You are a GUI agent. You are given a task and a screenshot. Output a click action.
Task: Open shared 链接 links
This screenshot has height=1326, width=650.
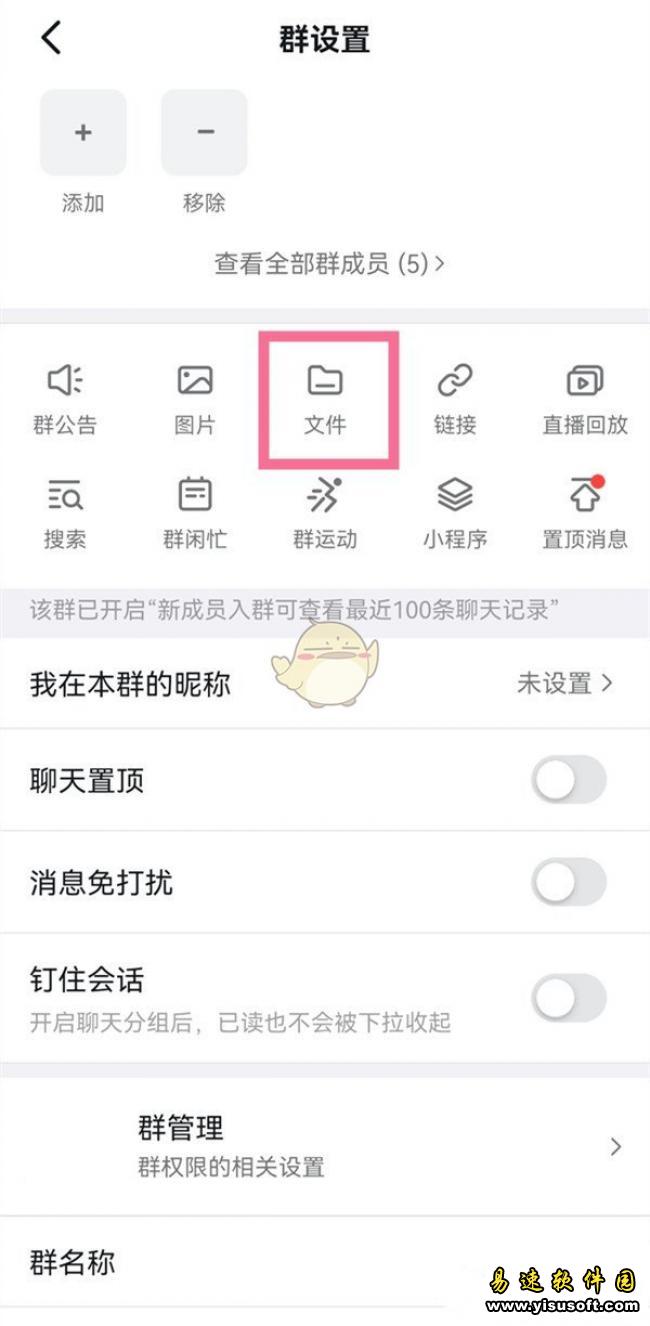point(455,398)
